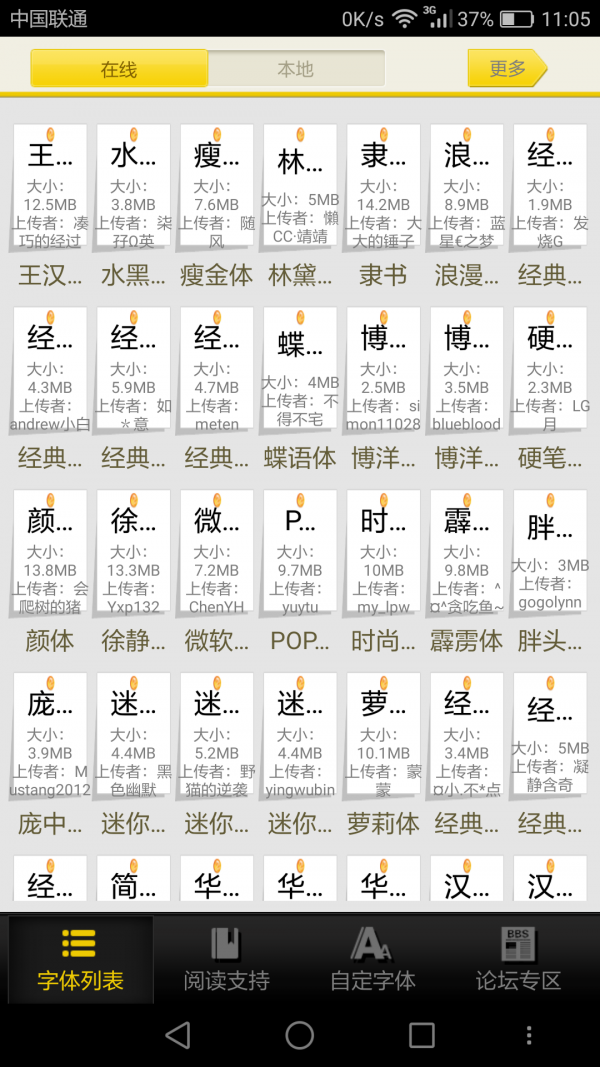Open the 霹雳体 font card
Viewport: 600px width, 1067px height.
point(466,558)
